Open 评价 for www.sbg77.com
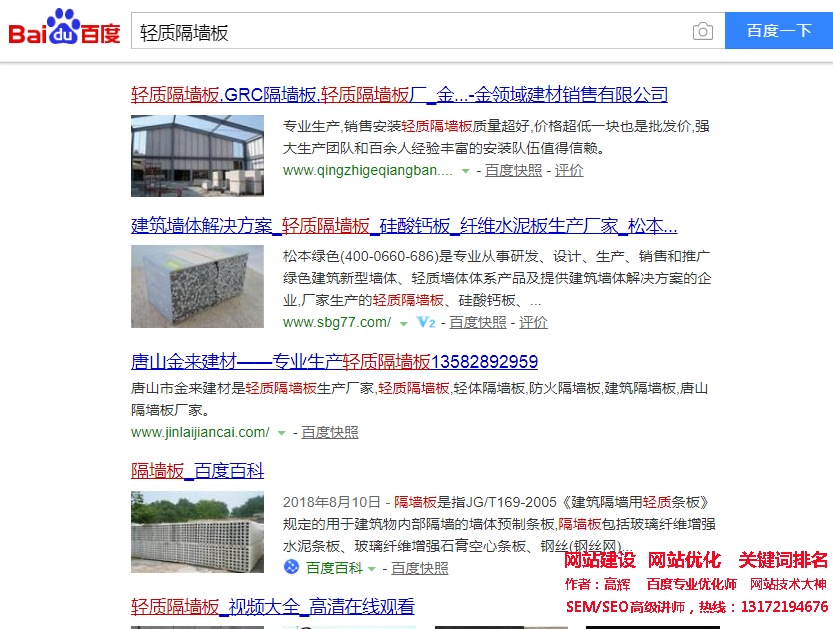This screenshot has height=629, width=833. point(533,322)
